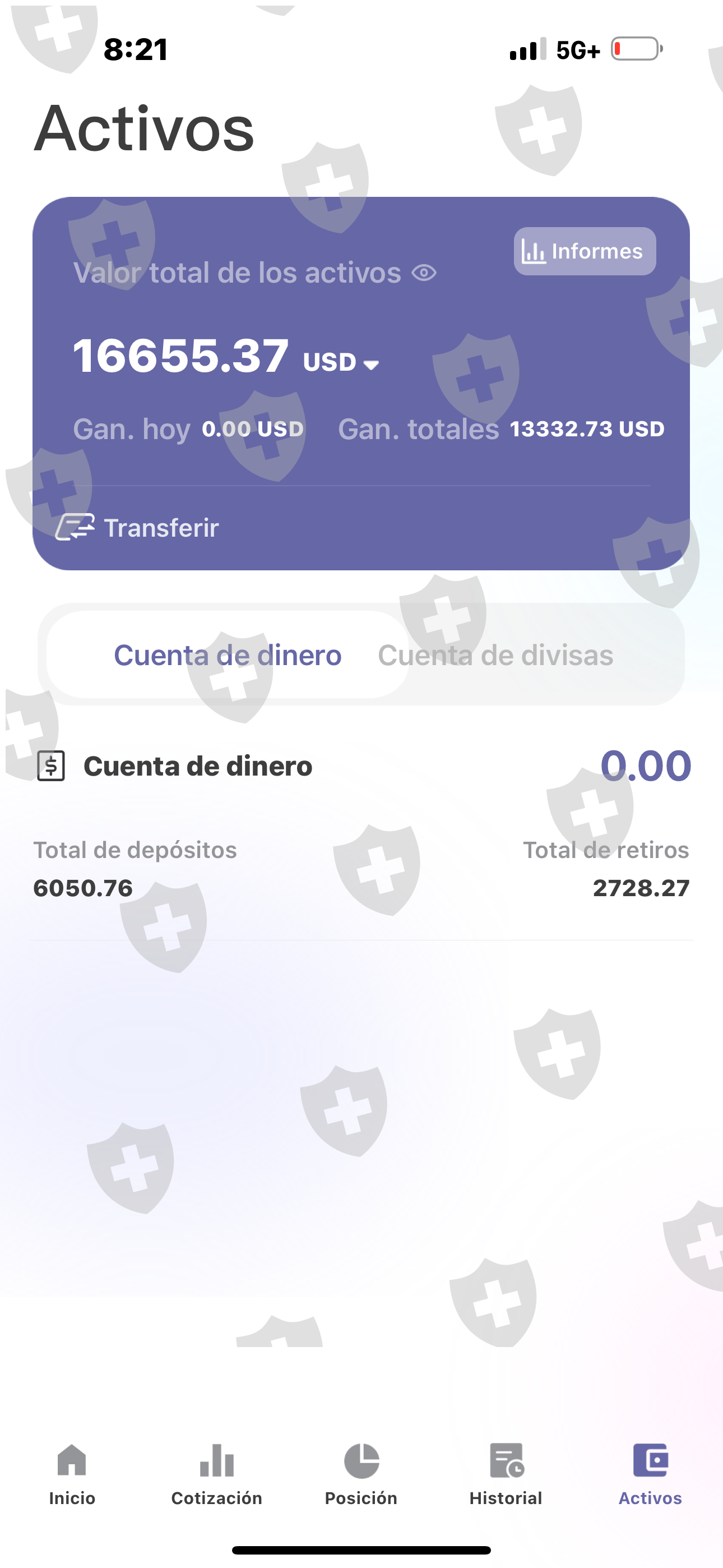Open the Cotización tab

coord(217,1472)
